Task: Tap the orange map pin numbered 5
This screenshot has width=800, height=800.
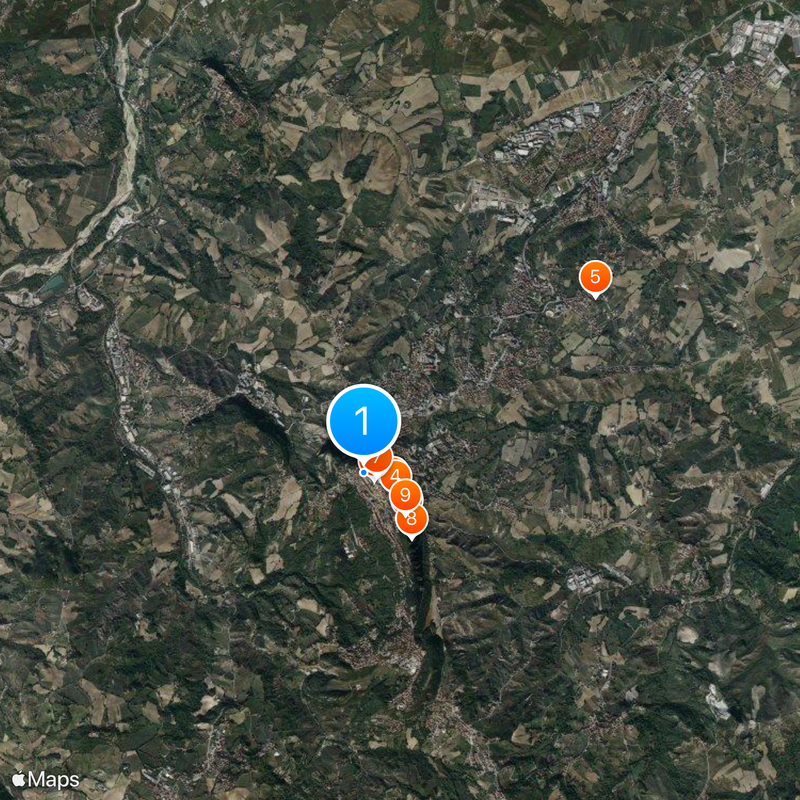Action: [x=595, y=277]
